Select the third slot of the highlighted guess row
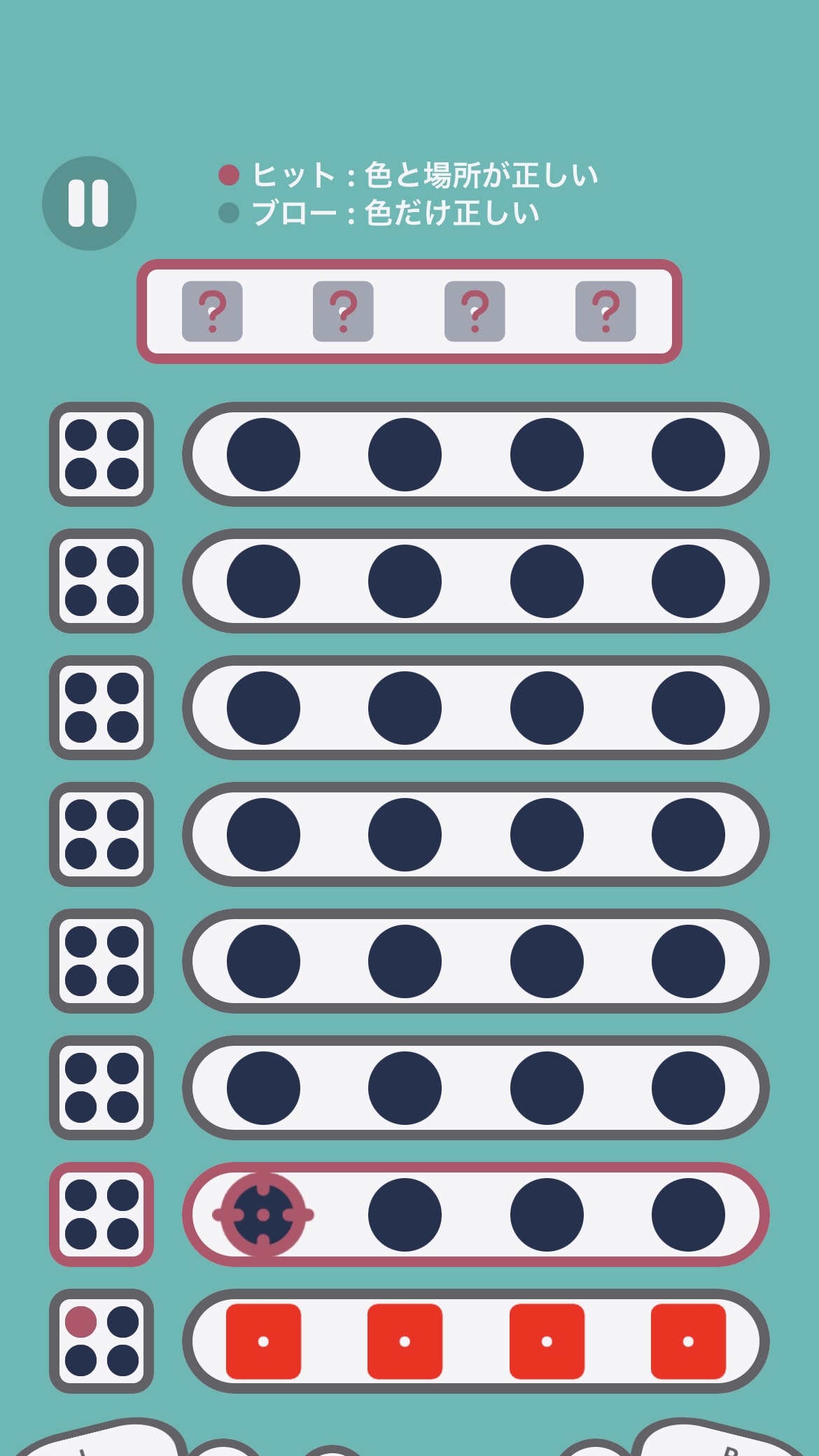The height and width of the screenshot is (1456, 819). pyautogui.click(x=547, y=1214)
